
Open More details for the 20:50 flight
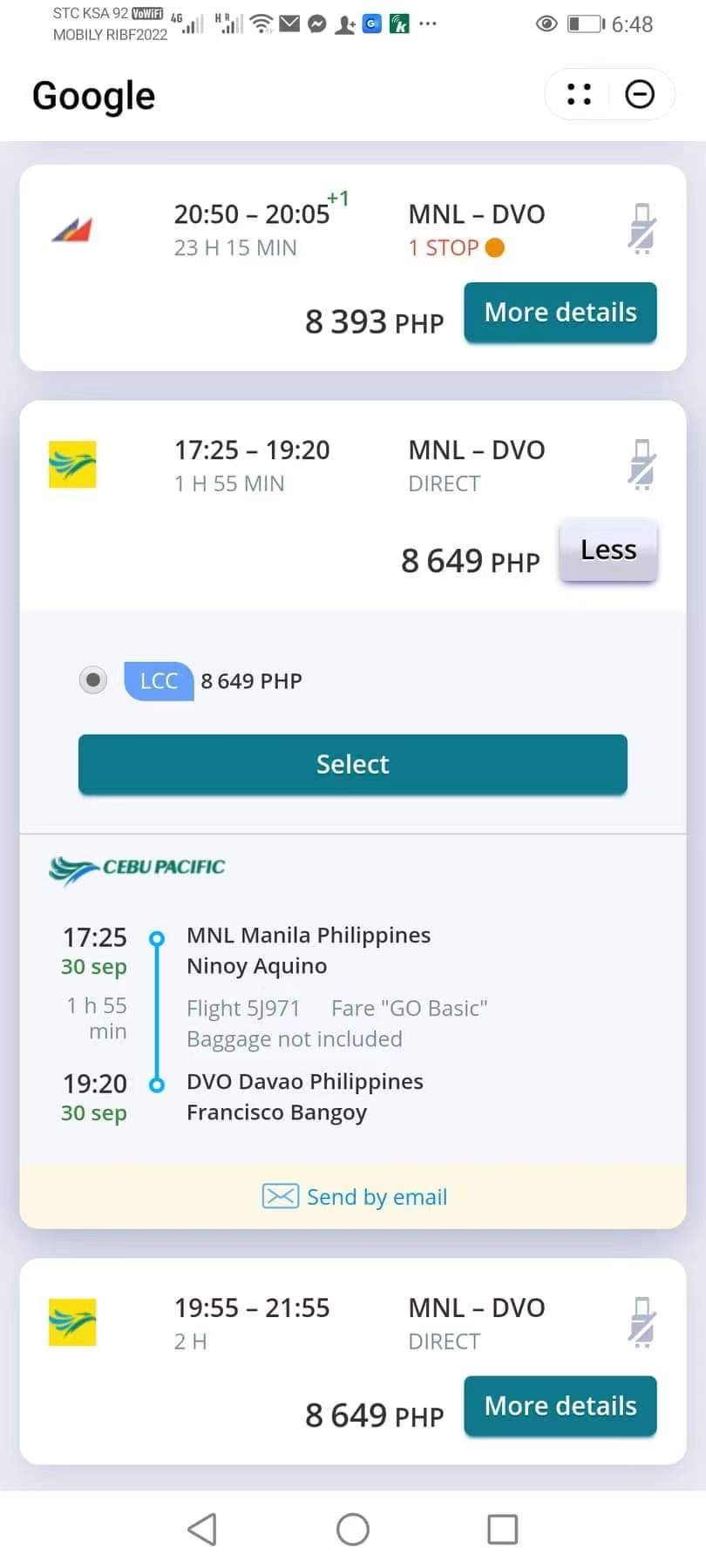560,313
